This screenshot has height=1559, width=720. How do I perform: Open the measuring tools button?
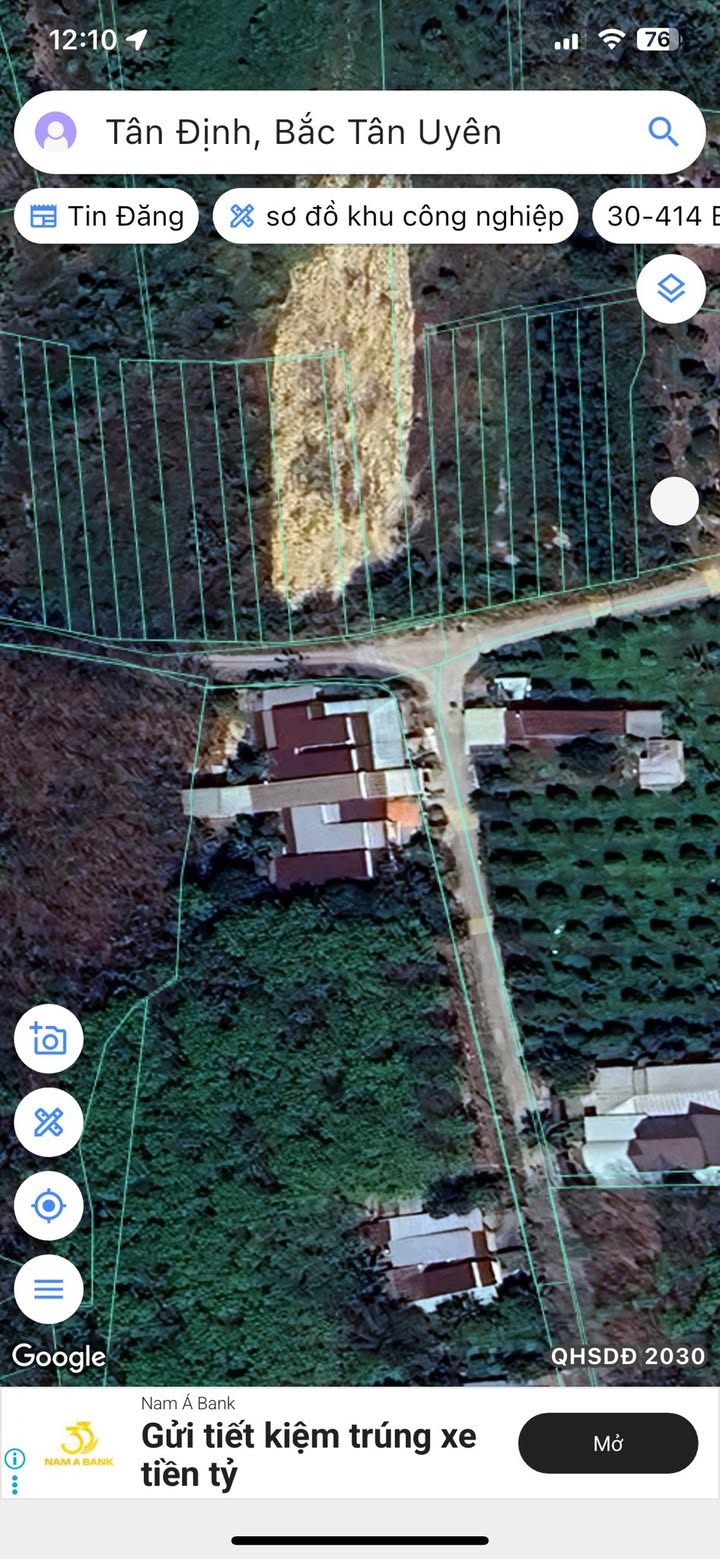[x=49, y=1122]
